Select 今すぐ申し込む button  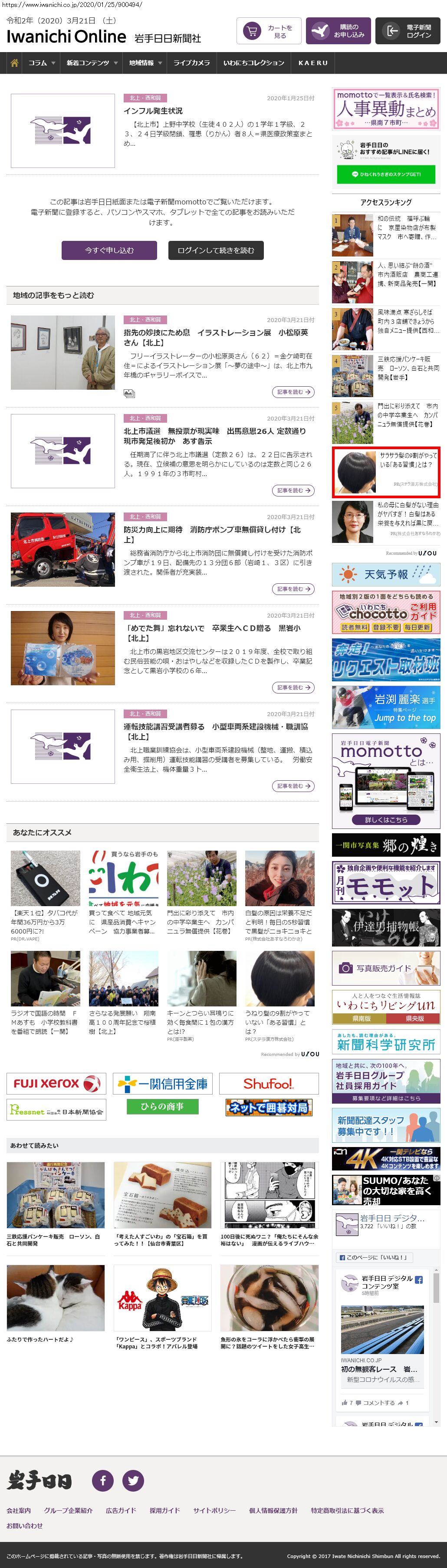point(109,250)
